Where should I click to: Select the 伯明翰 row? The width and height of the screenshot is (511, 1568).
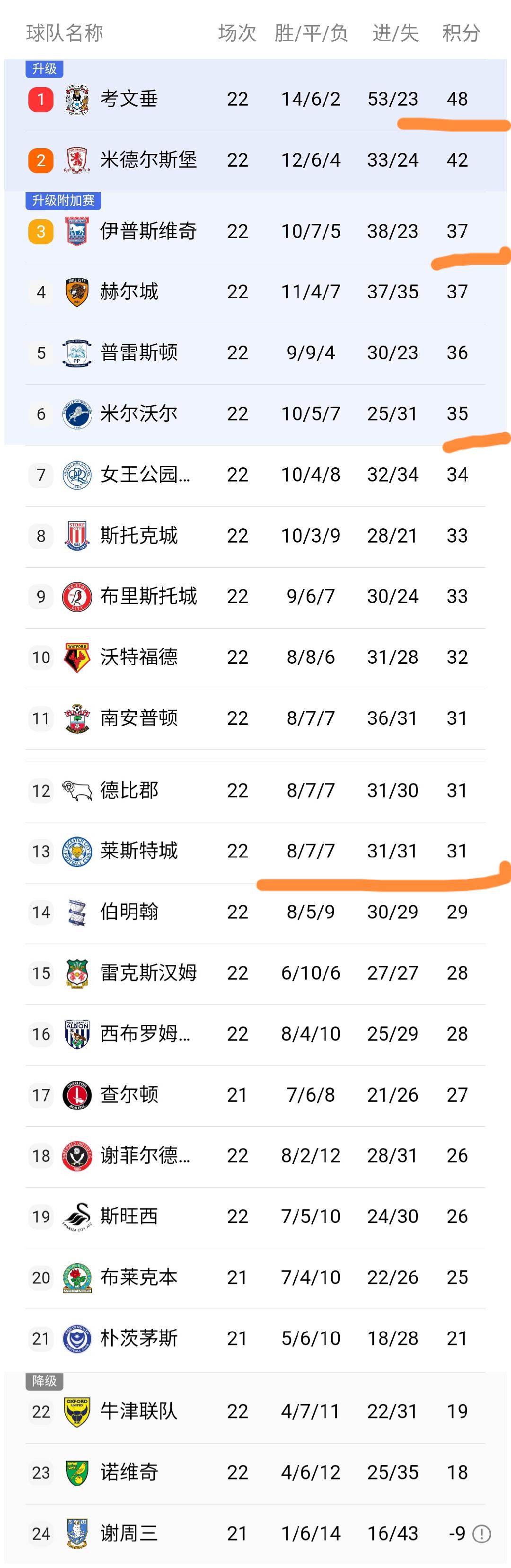129,912
